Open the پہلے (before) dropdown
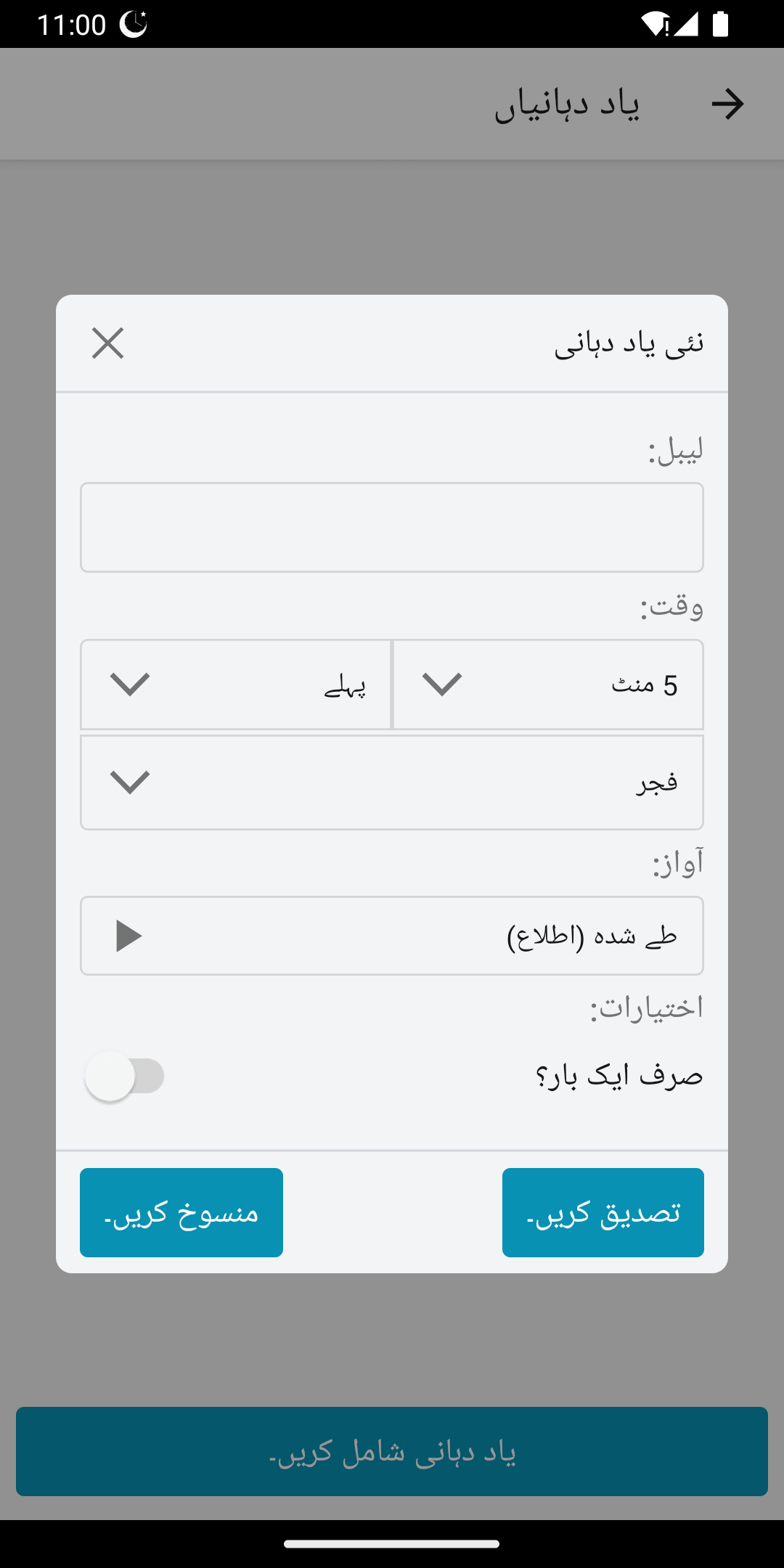The image size is (784, 1568). point(236,685)
